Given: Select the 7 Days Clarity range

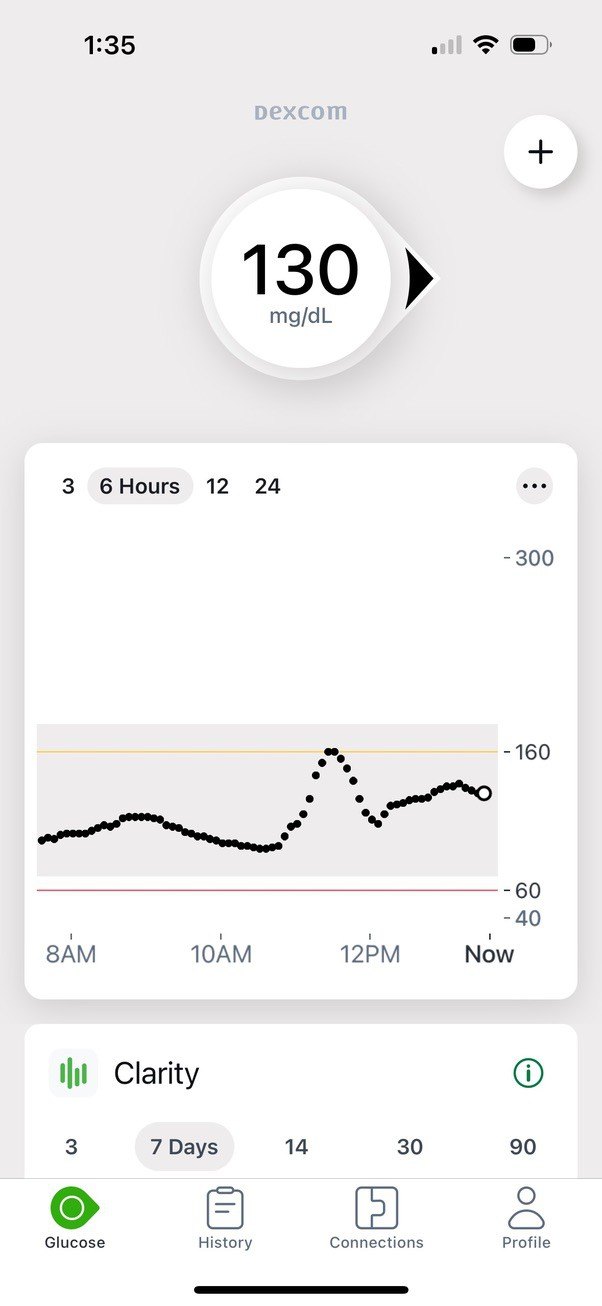Looking at the screenshot, I should click(184, 1146).
